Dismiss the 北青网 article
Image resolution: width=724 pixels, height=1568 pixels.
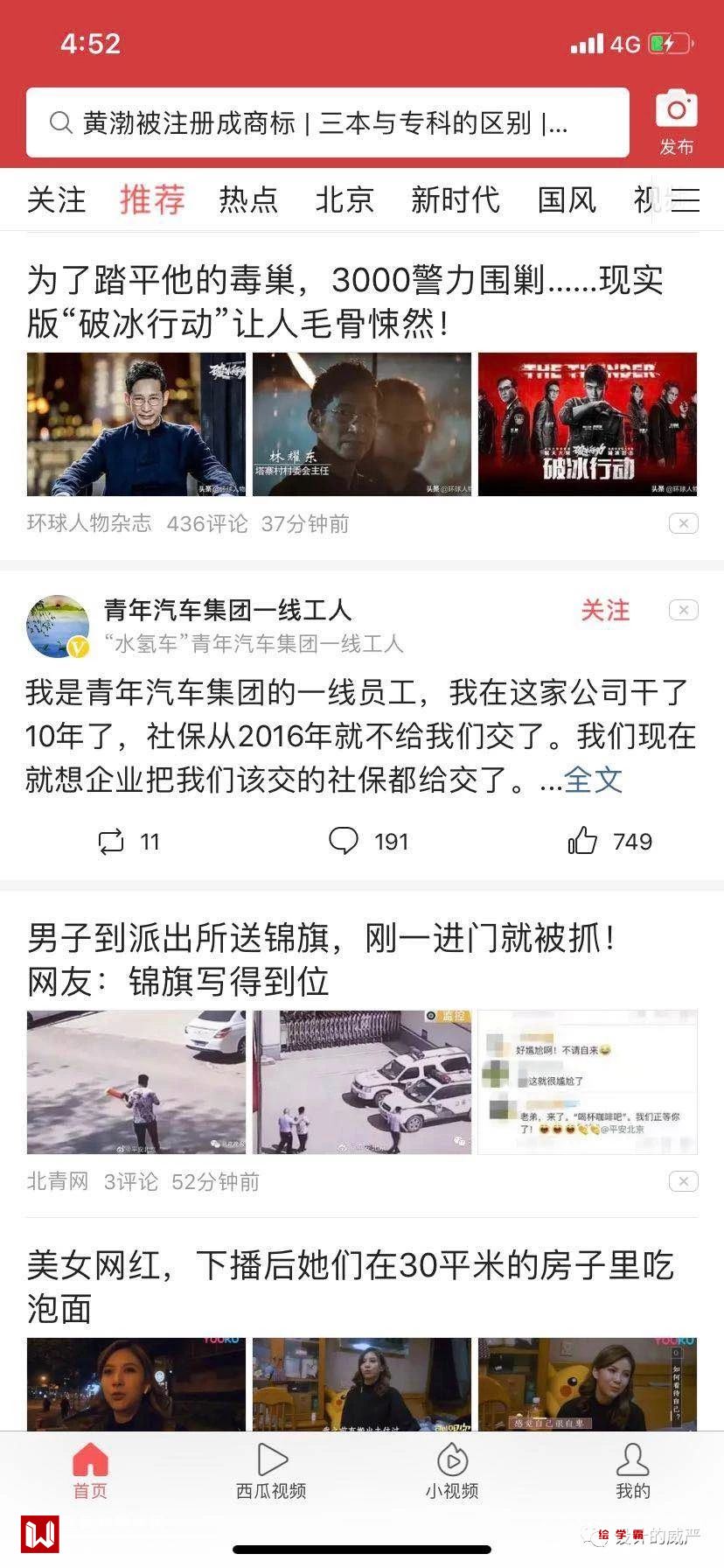pyautogui.click(x=683, y=1181)
